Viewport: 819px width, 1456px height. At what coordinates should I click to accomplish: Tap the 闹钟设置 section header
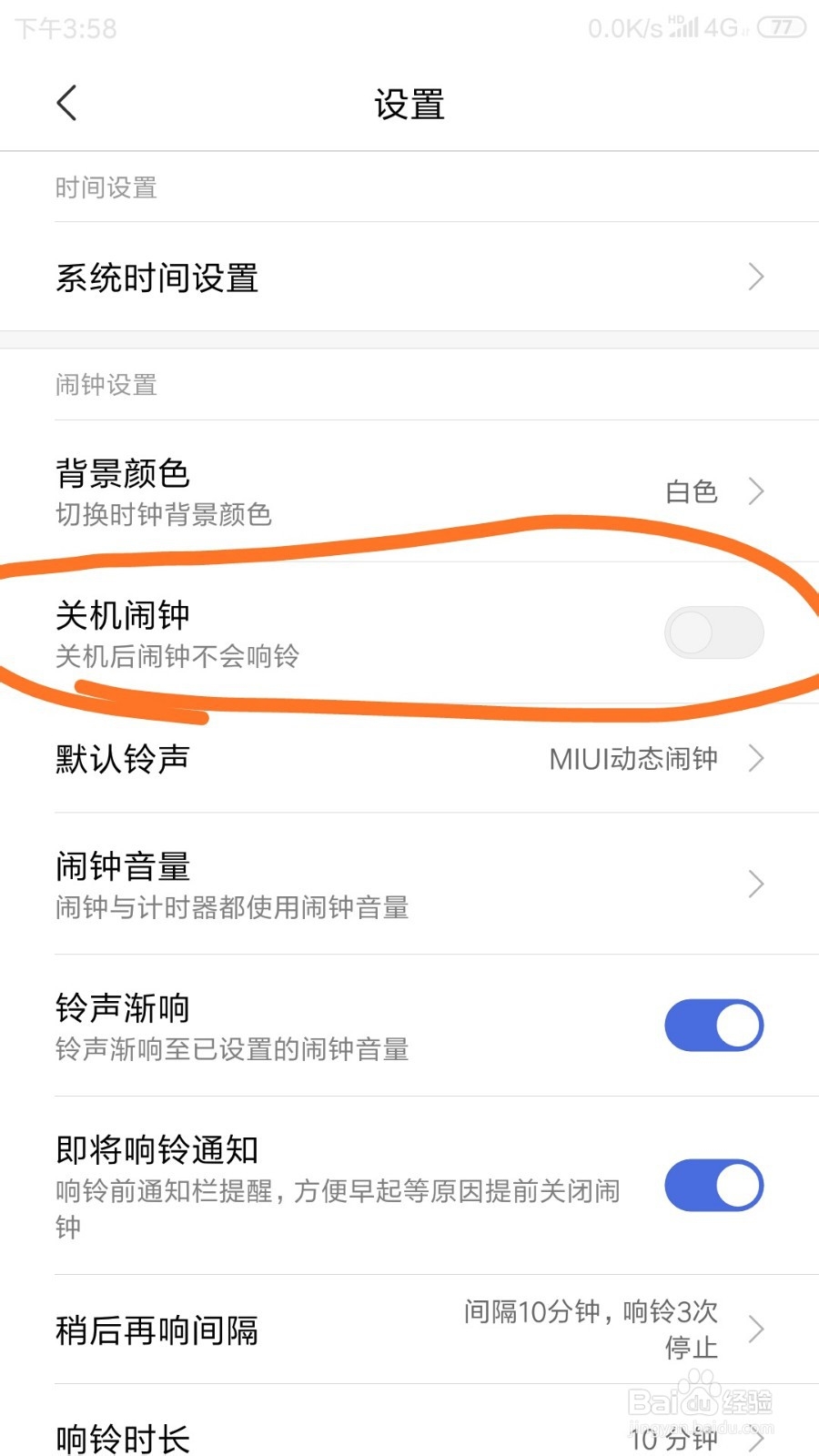coord(104,384)
